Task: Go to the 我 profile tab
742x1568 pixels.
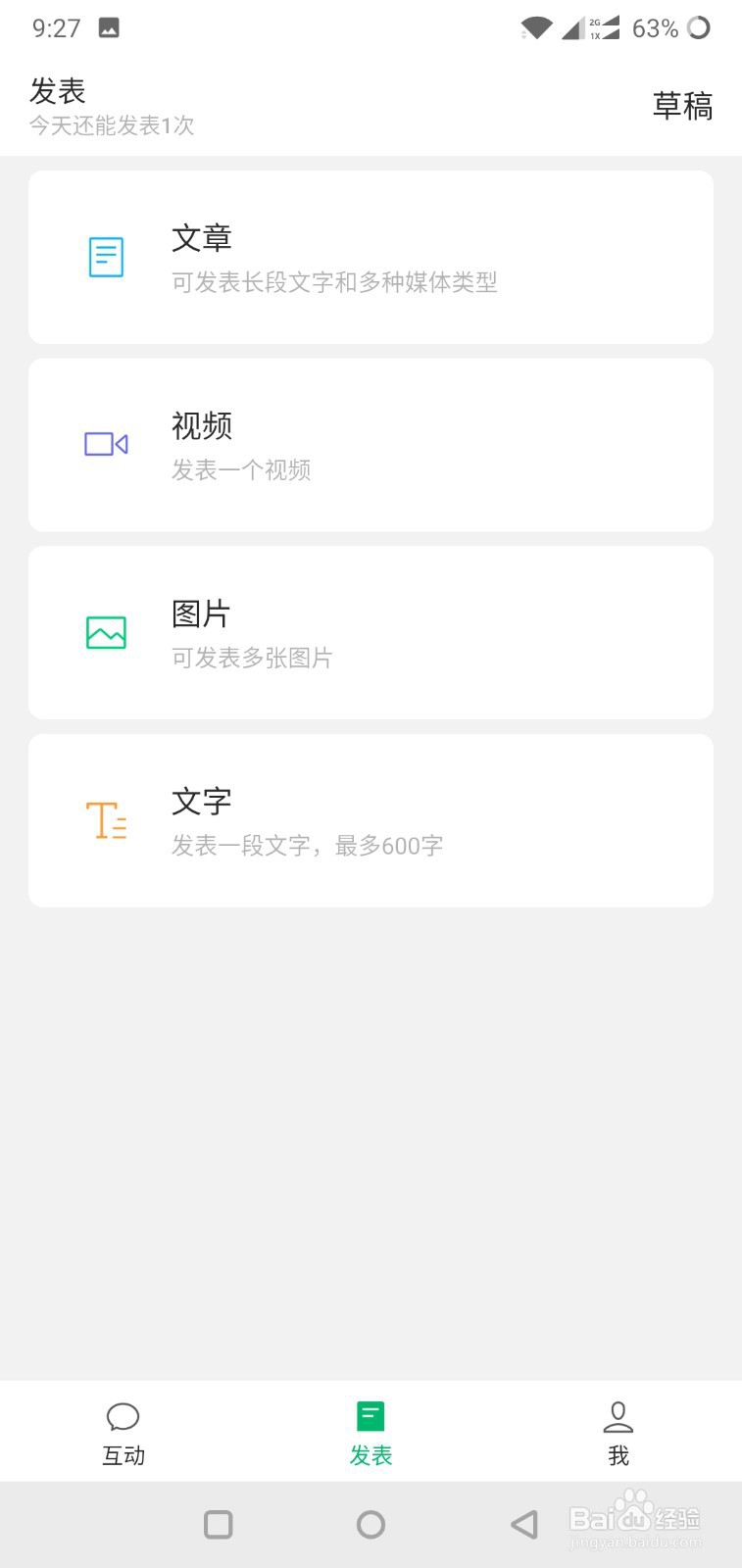Action: tap(618, 1434)
